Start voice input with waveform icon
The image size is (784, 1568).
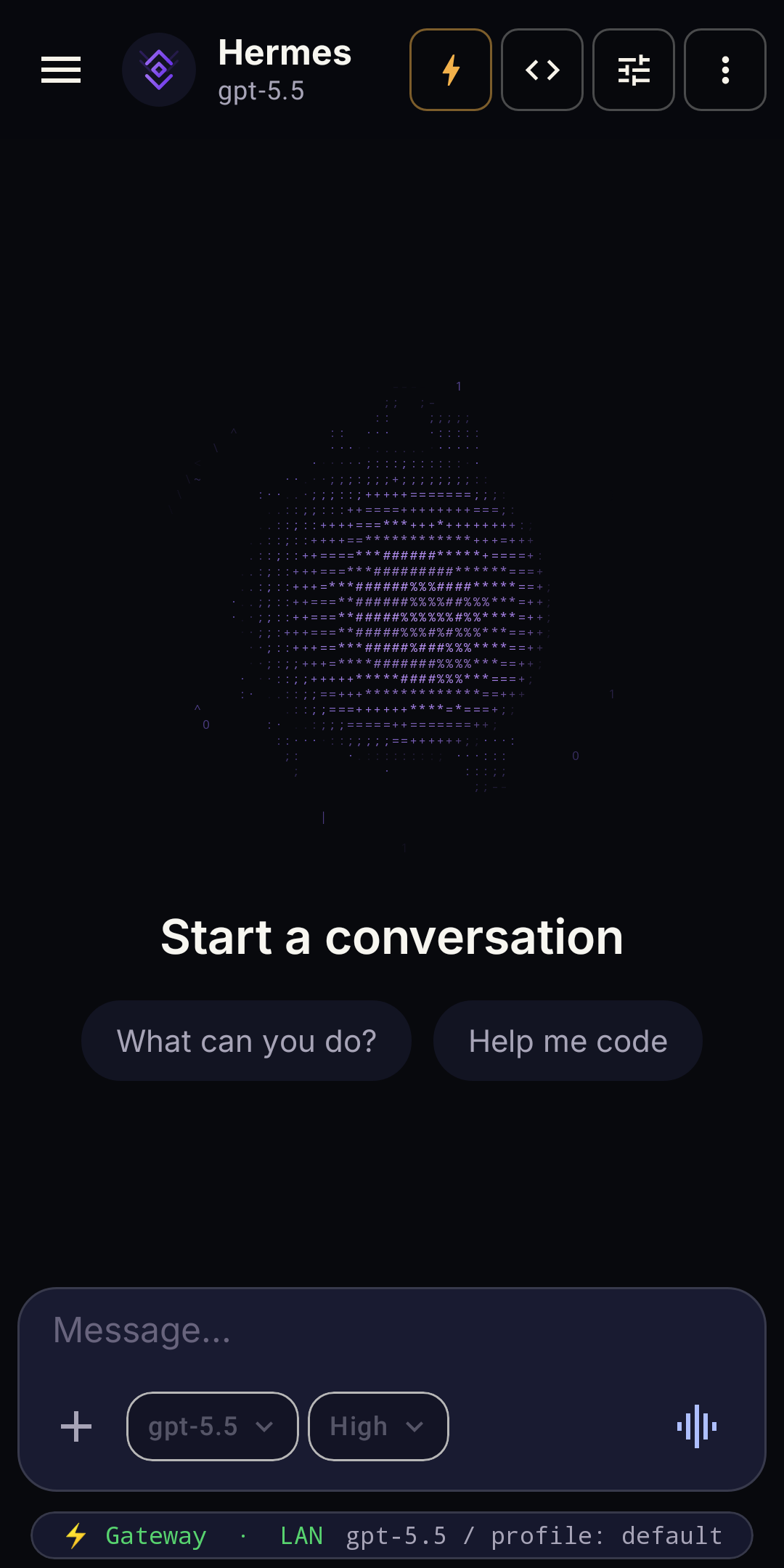(697, 1426)
